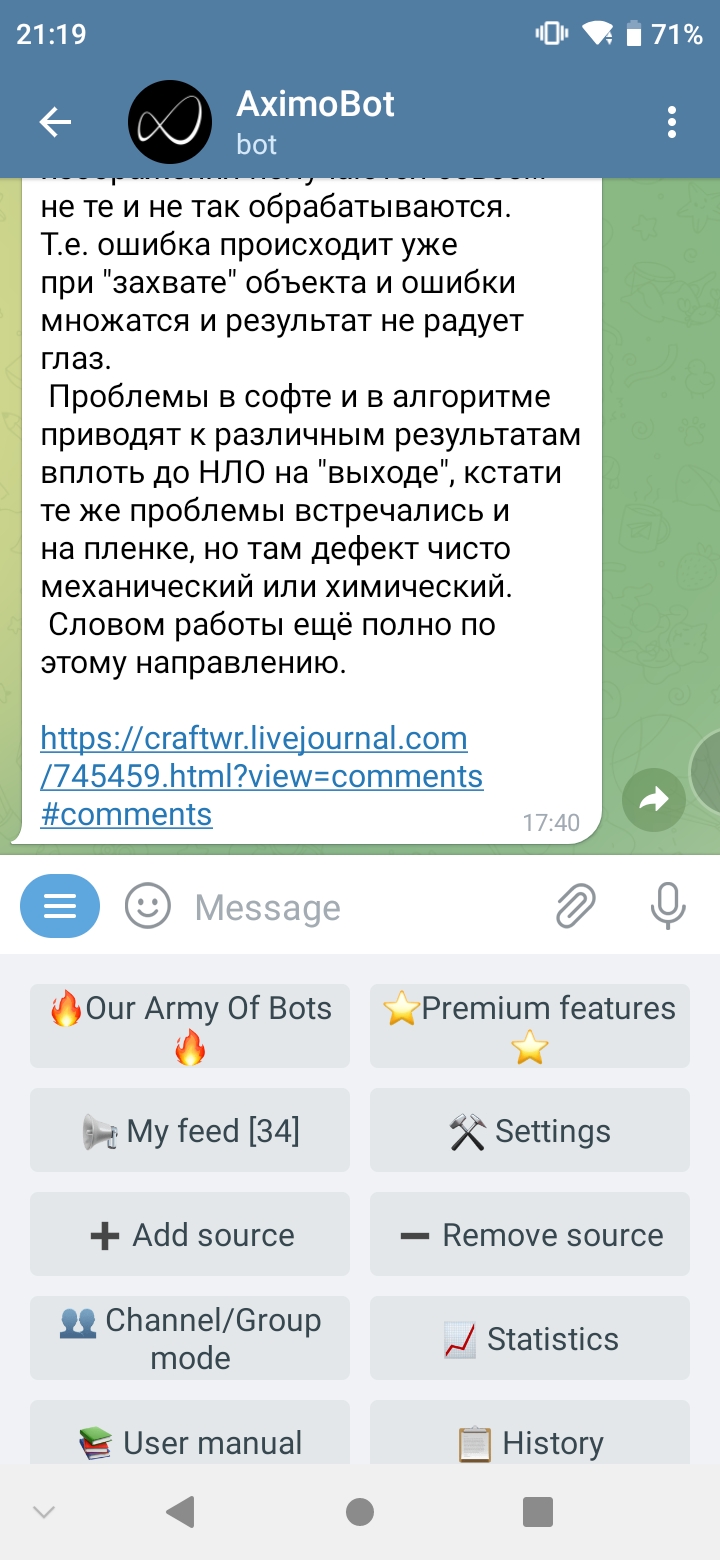Choose Add source
720x1560 pixels.
[190, 1235]
